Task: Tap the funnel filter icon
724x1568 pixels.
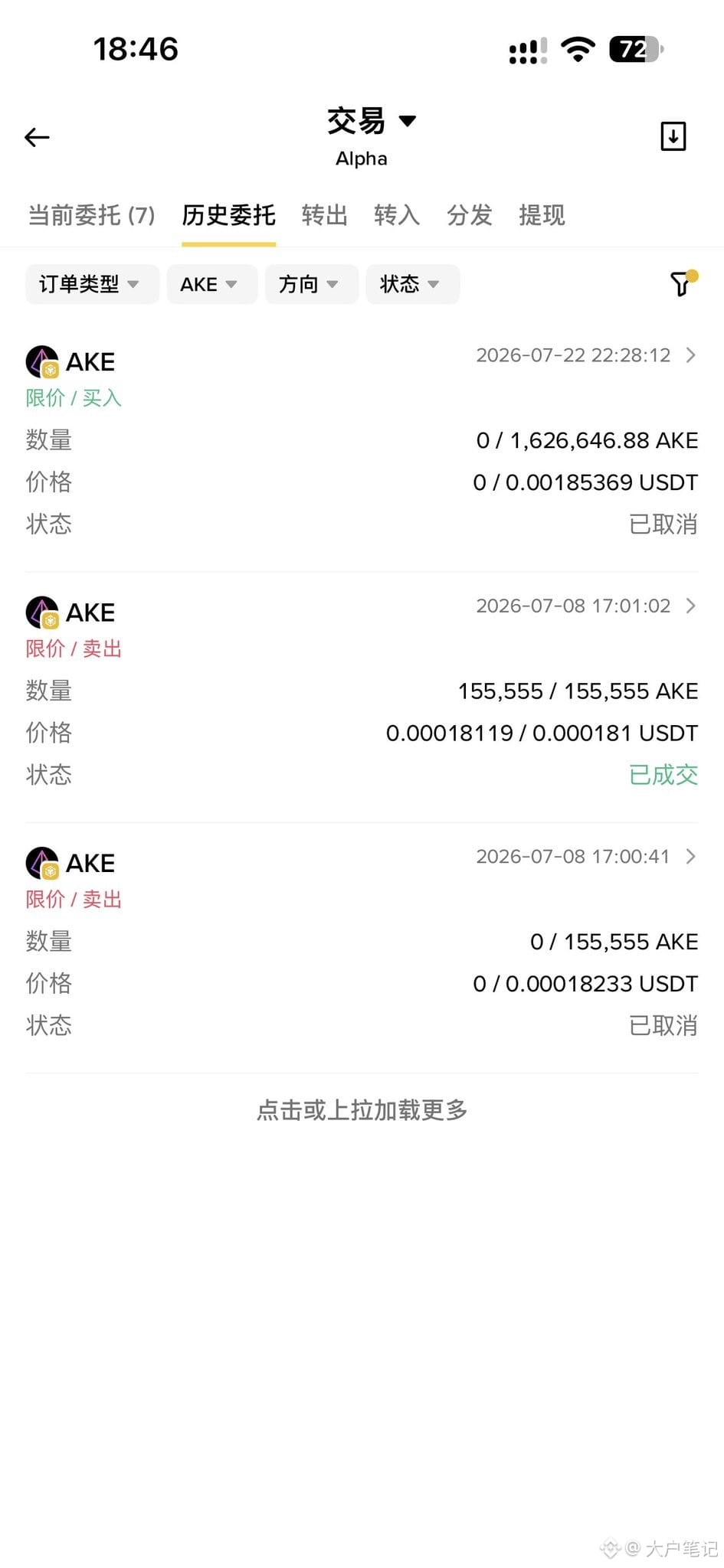Action: pyautogui.click(x=682, y=283)
